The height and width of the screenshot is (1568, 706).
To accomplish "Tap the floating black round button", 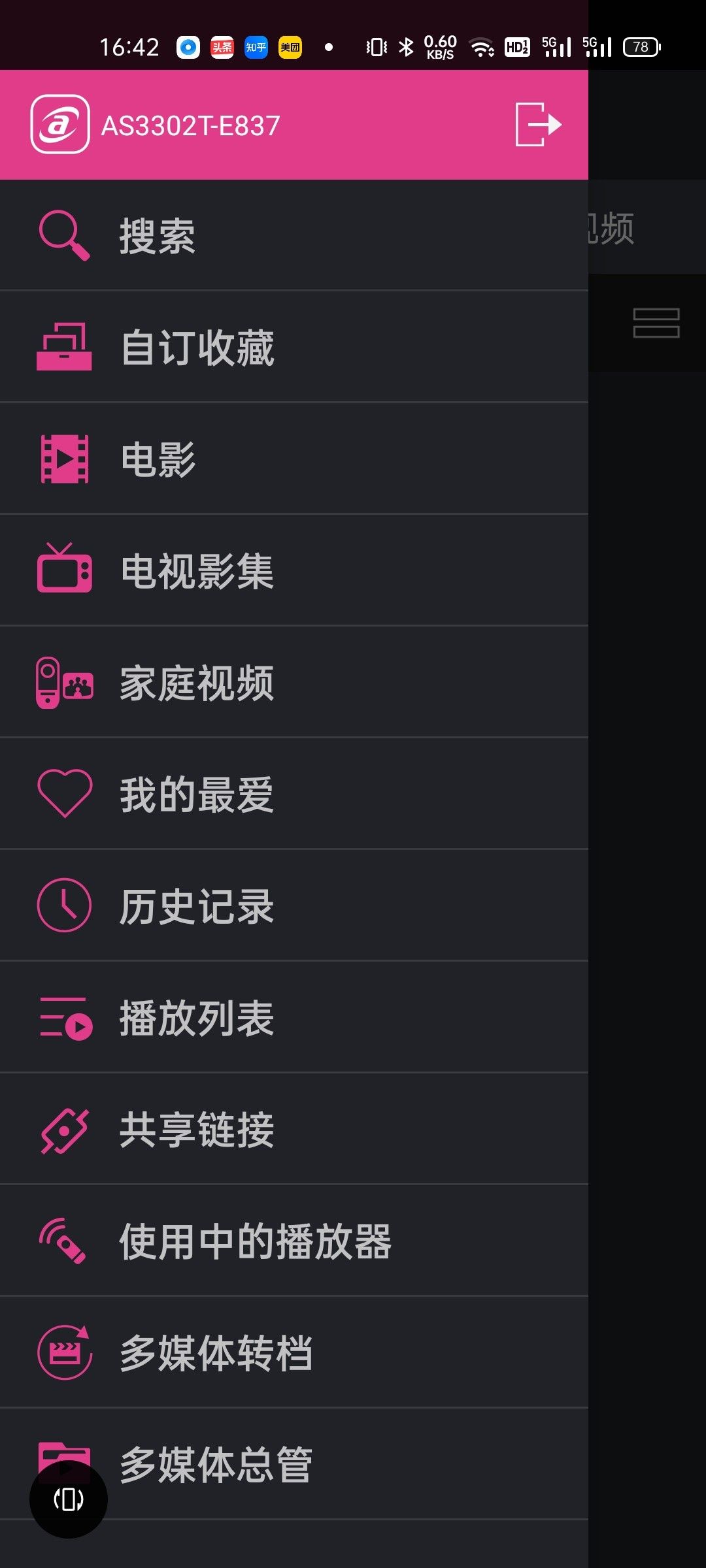I will pyautogui.click(x=69, y=1499).
